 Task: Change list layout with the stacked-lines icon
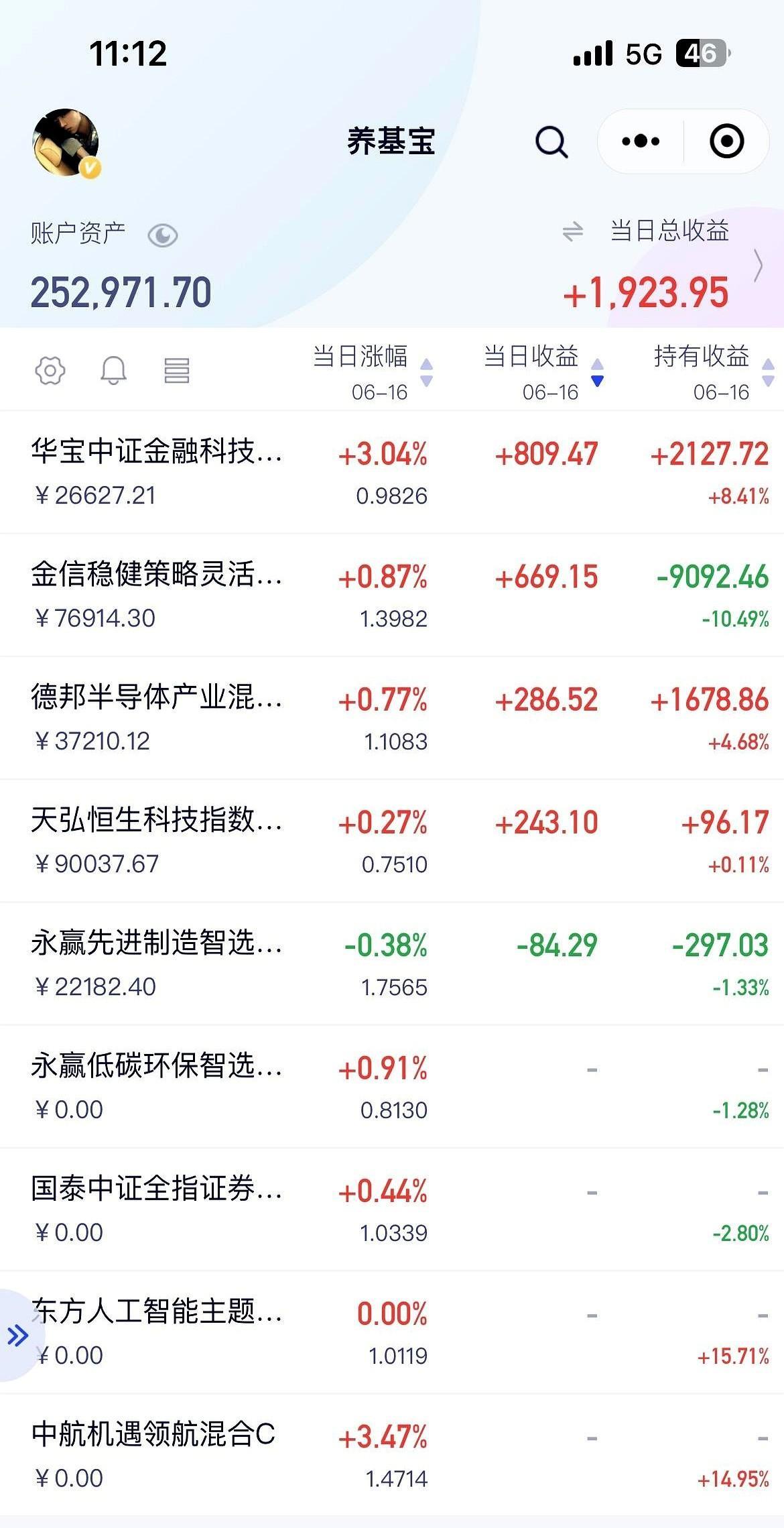[x=177, y=370]
